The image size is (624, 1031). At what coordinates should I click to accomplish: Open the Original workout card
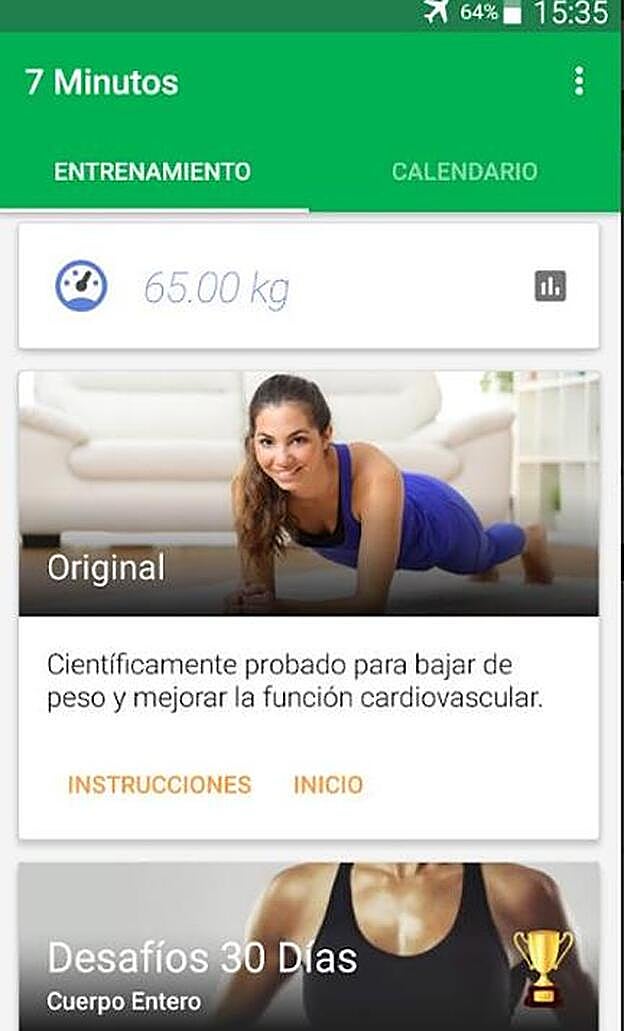point(308,492)
